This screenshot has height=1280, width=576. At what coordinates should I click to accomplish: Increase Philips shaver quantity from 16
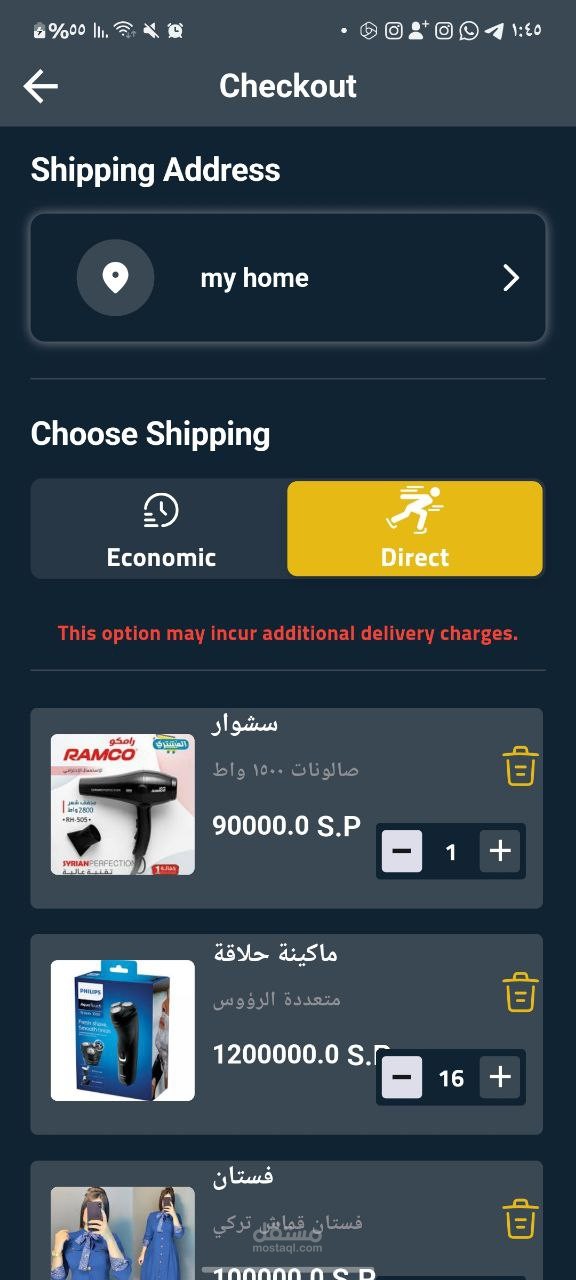click(500, 1077)
